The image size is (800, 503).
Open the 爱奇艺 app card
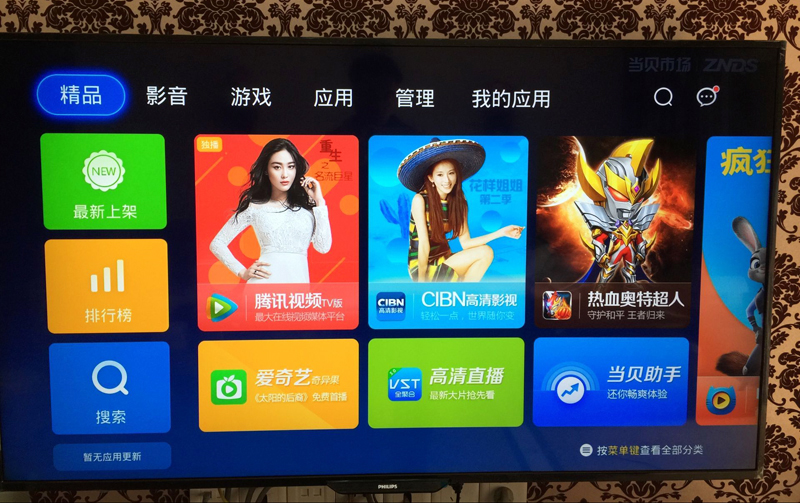[279, 384]
